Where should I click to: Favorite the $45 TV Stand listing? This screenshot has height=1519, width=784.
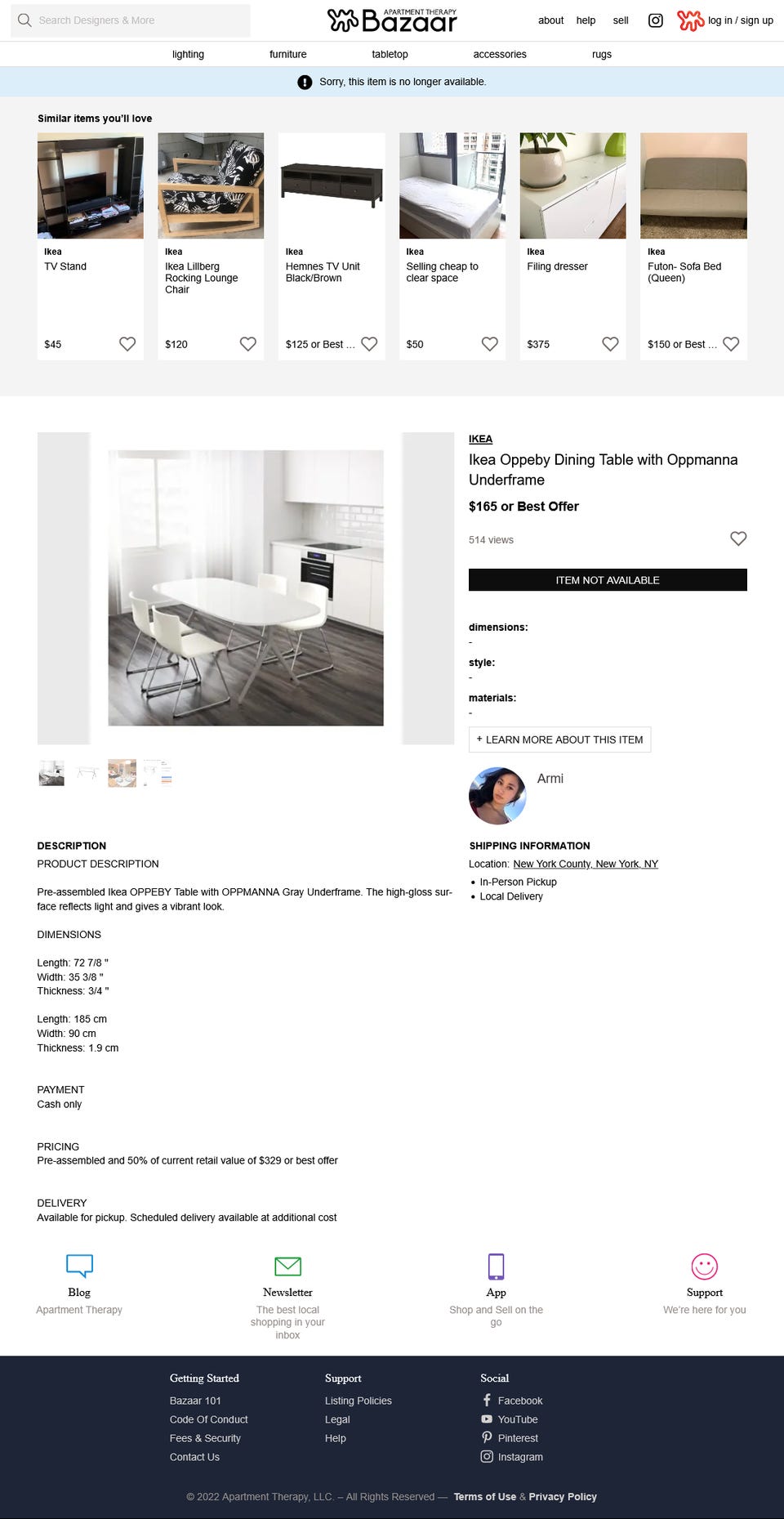tap(127, 344)
